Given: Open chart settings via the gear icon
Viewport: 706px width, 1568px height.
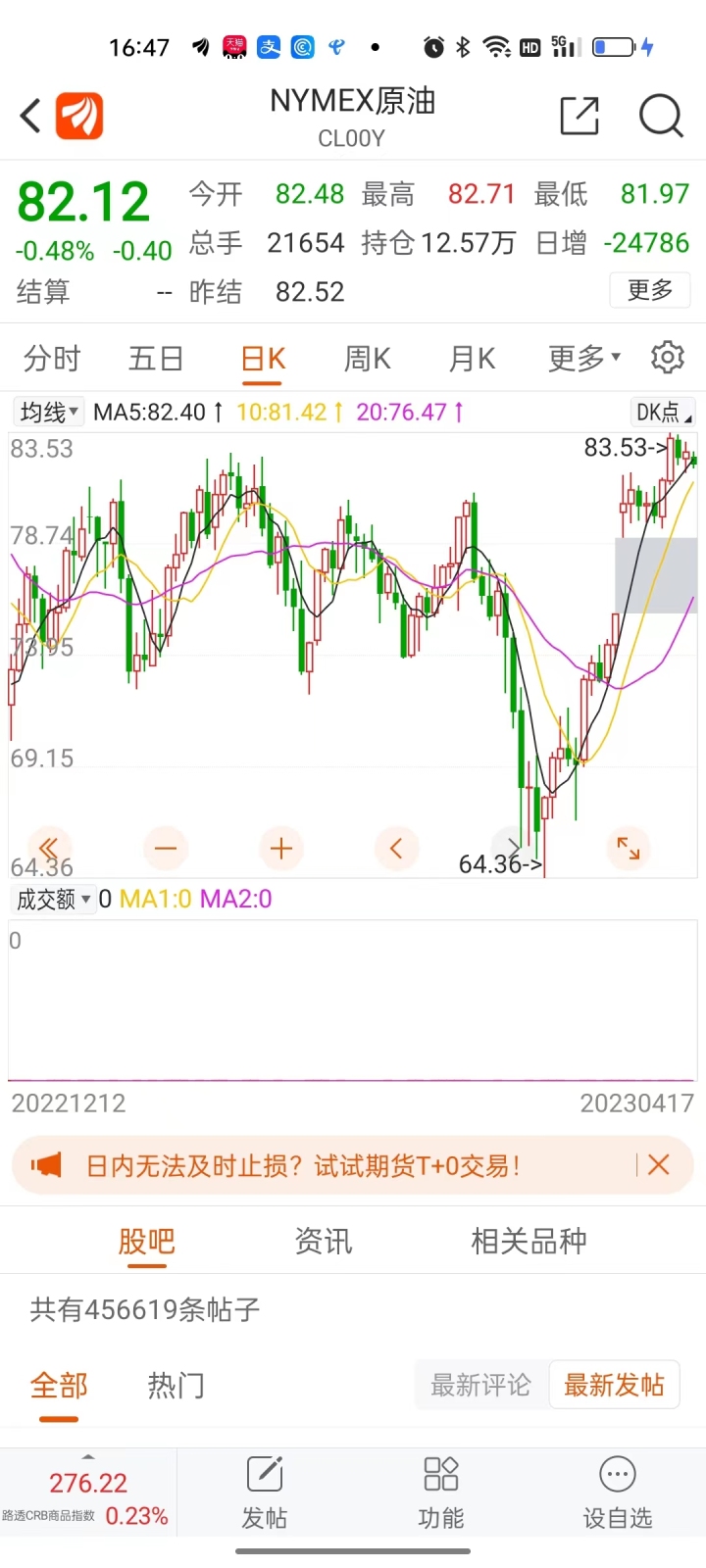Looking at the screenshot, I should 667,358.
